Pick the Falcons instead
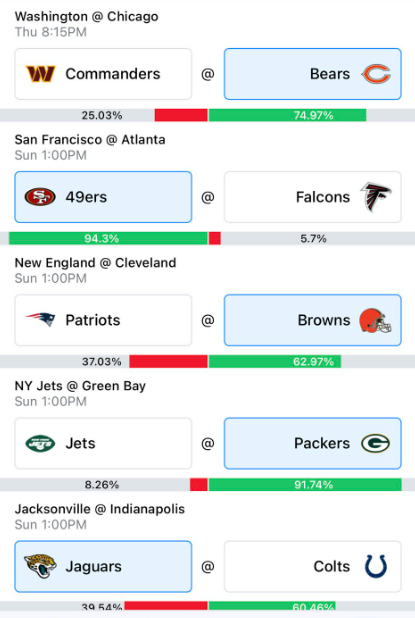Viewport: 415px width, 618px height. point(313,197)
